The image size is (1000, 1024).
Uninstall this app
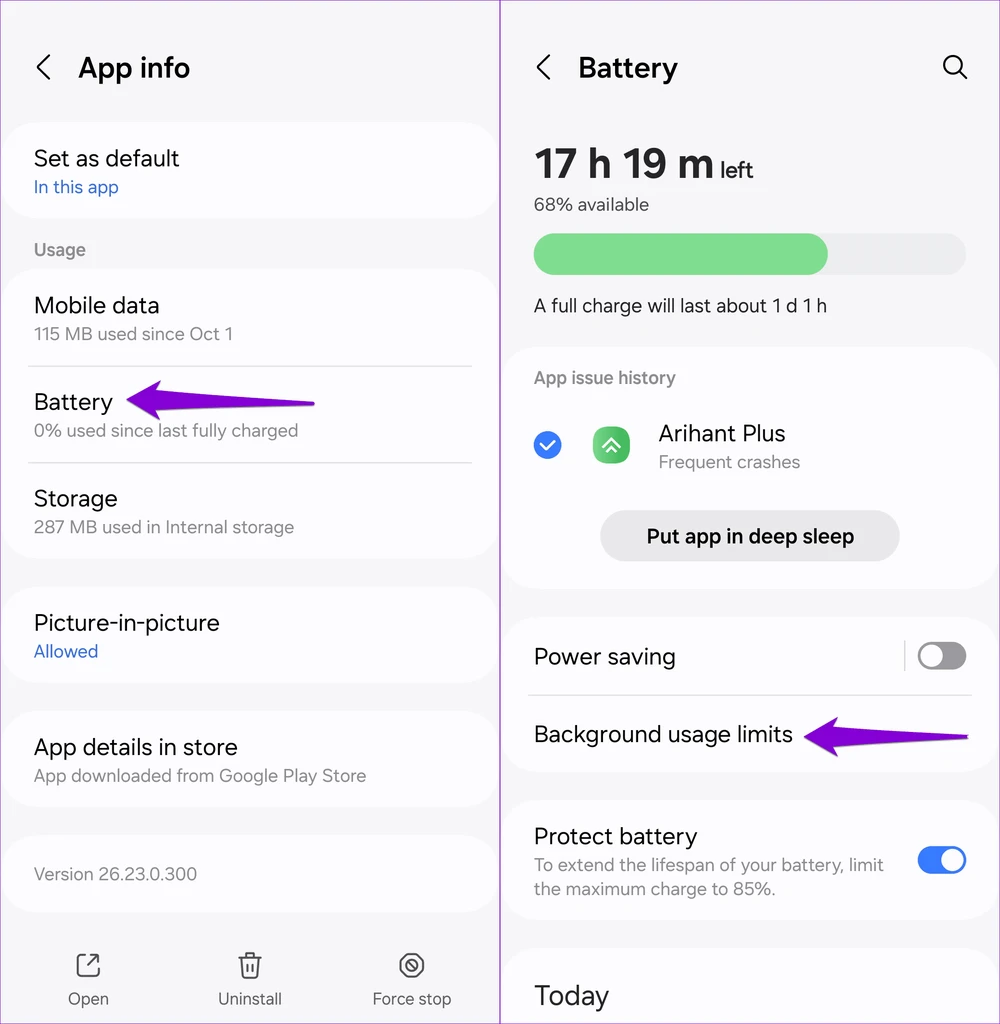pos(250,979)
